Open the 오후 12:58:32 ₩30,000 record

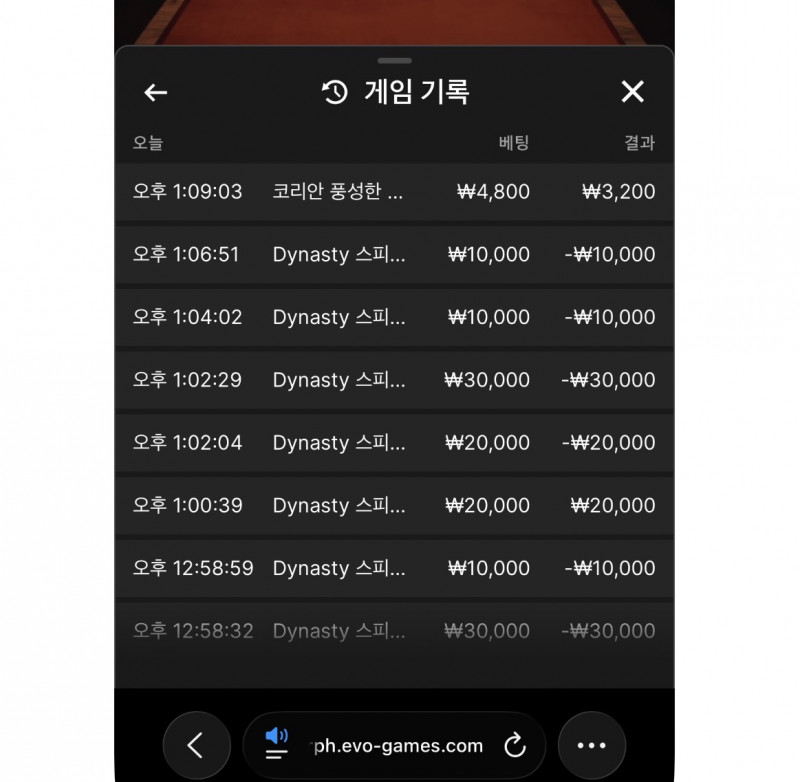(394, 631)
